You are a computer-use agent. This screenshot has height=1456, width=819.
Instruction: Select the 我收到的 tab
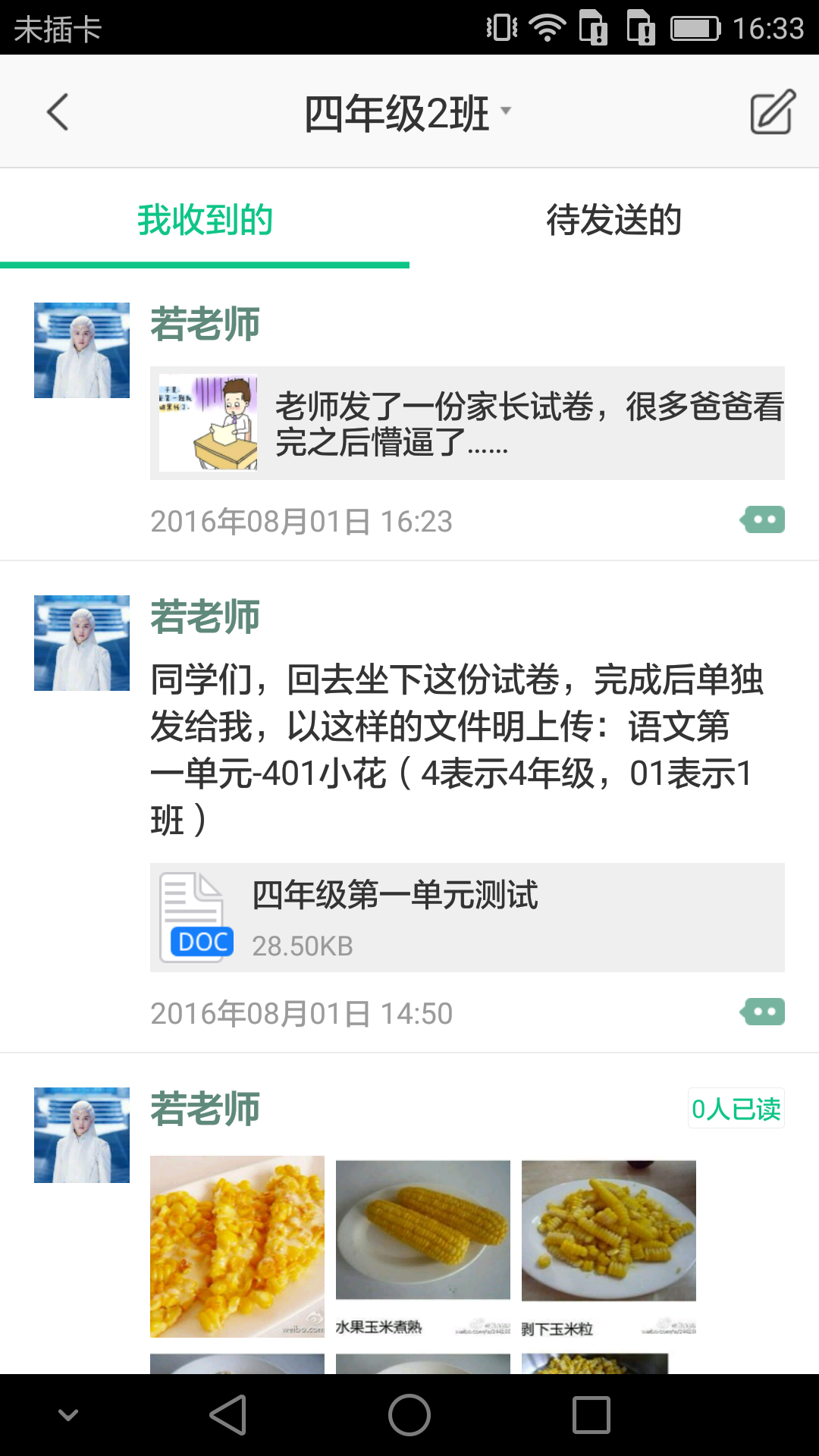(x=205, y=220)
